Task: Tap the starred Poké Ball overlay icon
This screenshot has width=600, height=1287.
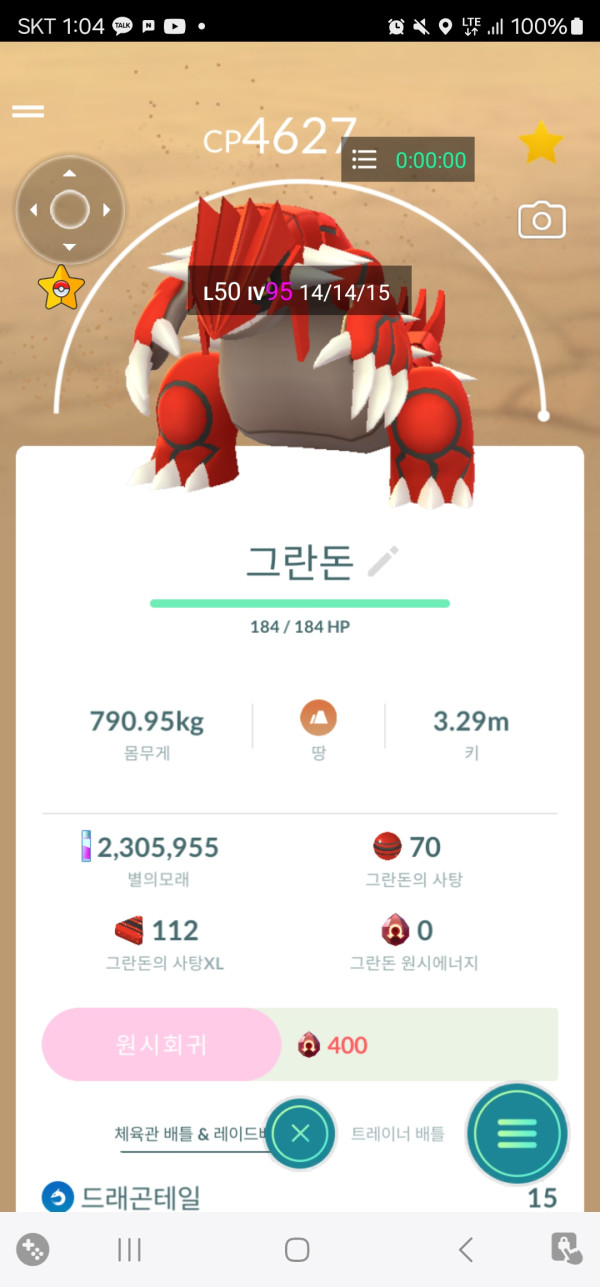Action: coord(61,289)
